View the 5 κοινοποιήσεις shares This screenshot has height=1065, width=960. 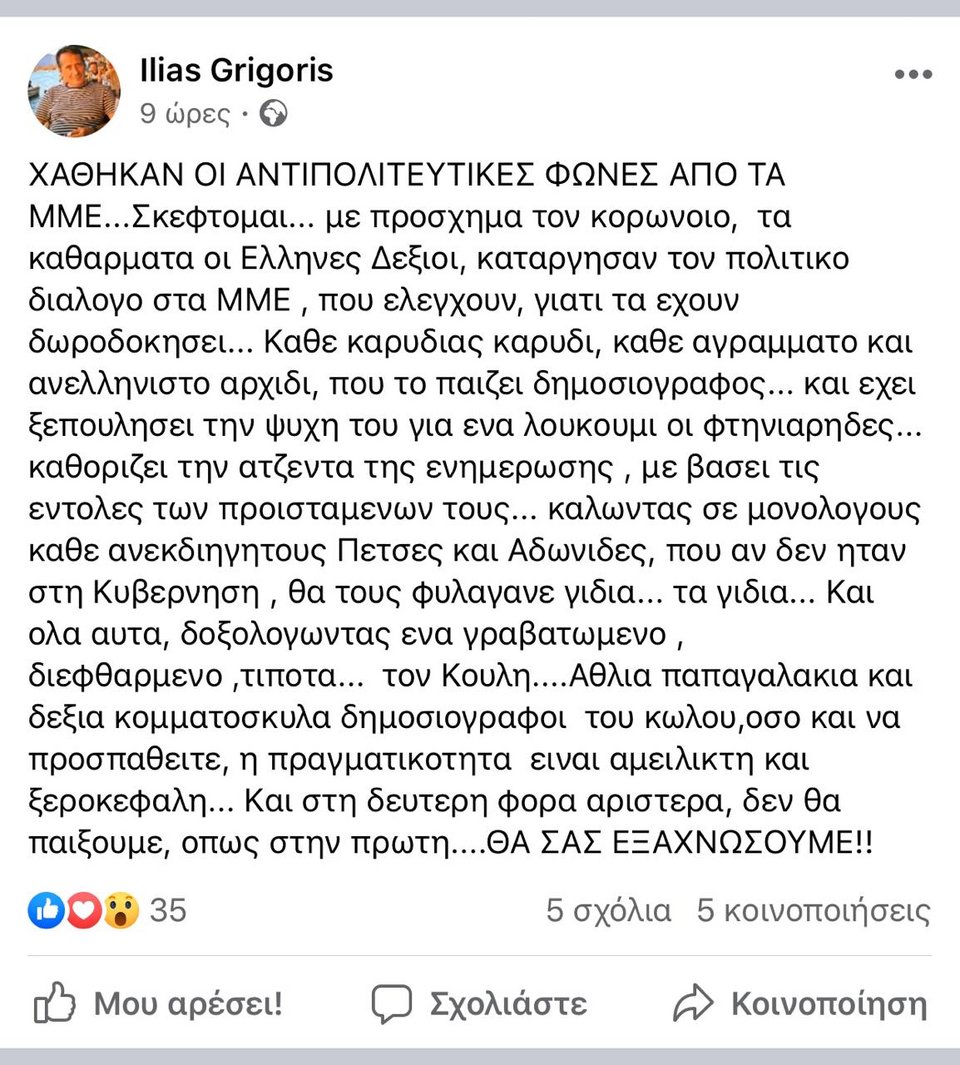813,911
